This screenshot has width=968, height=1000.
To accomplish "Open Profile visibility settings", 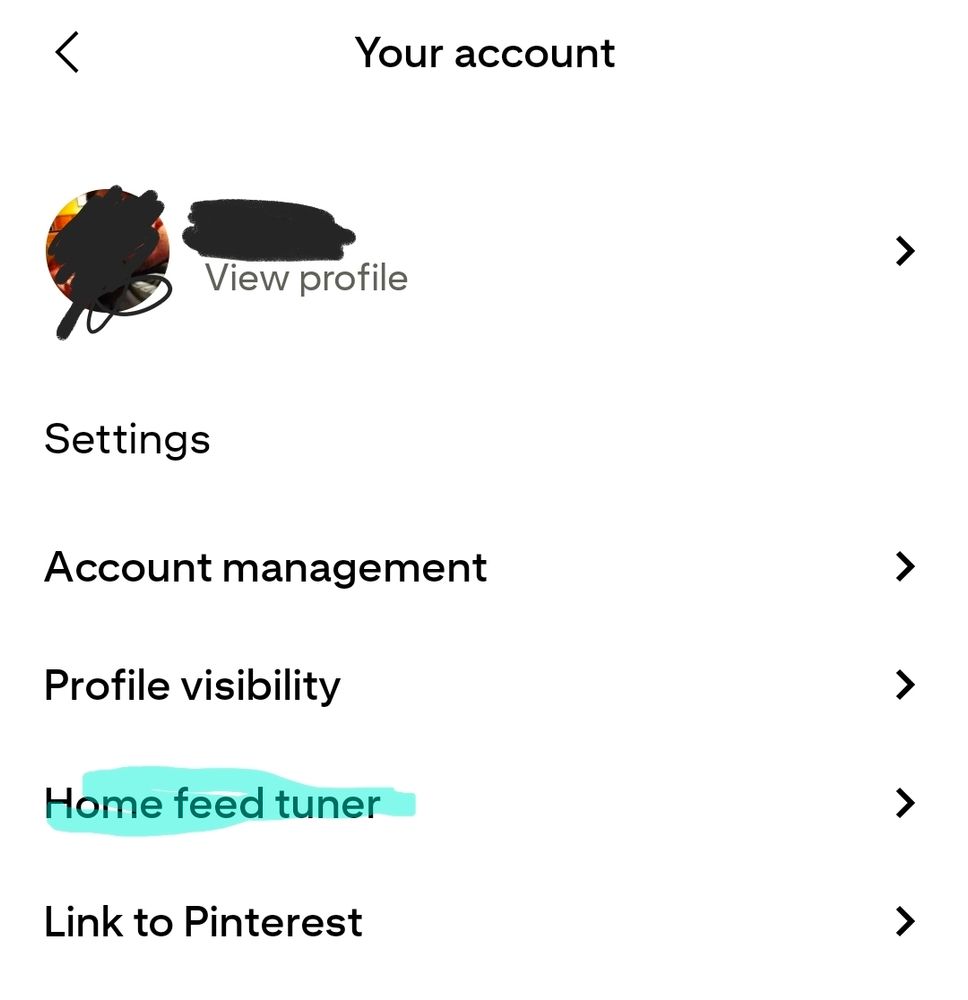I will coord(193,685).
